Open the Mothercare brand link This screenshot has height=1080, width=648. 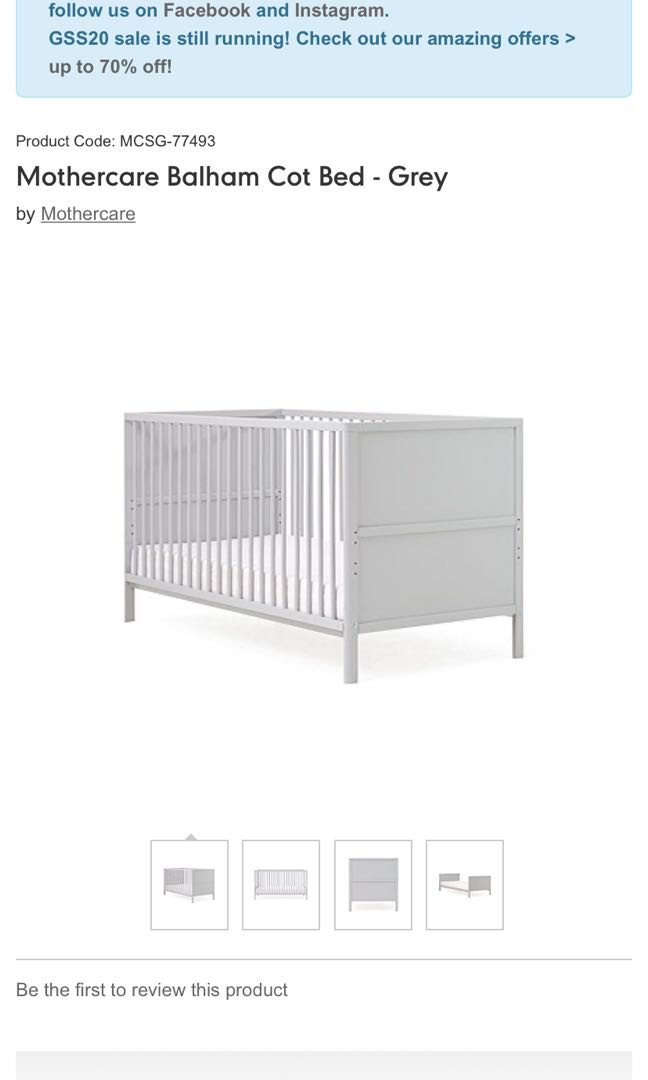point(88,214)
